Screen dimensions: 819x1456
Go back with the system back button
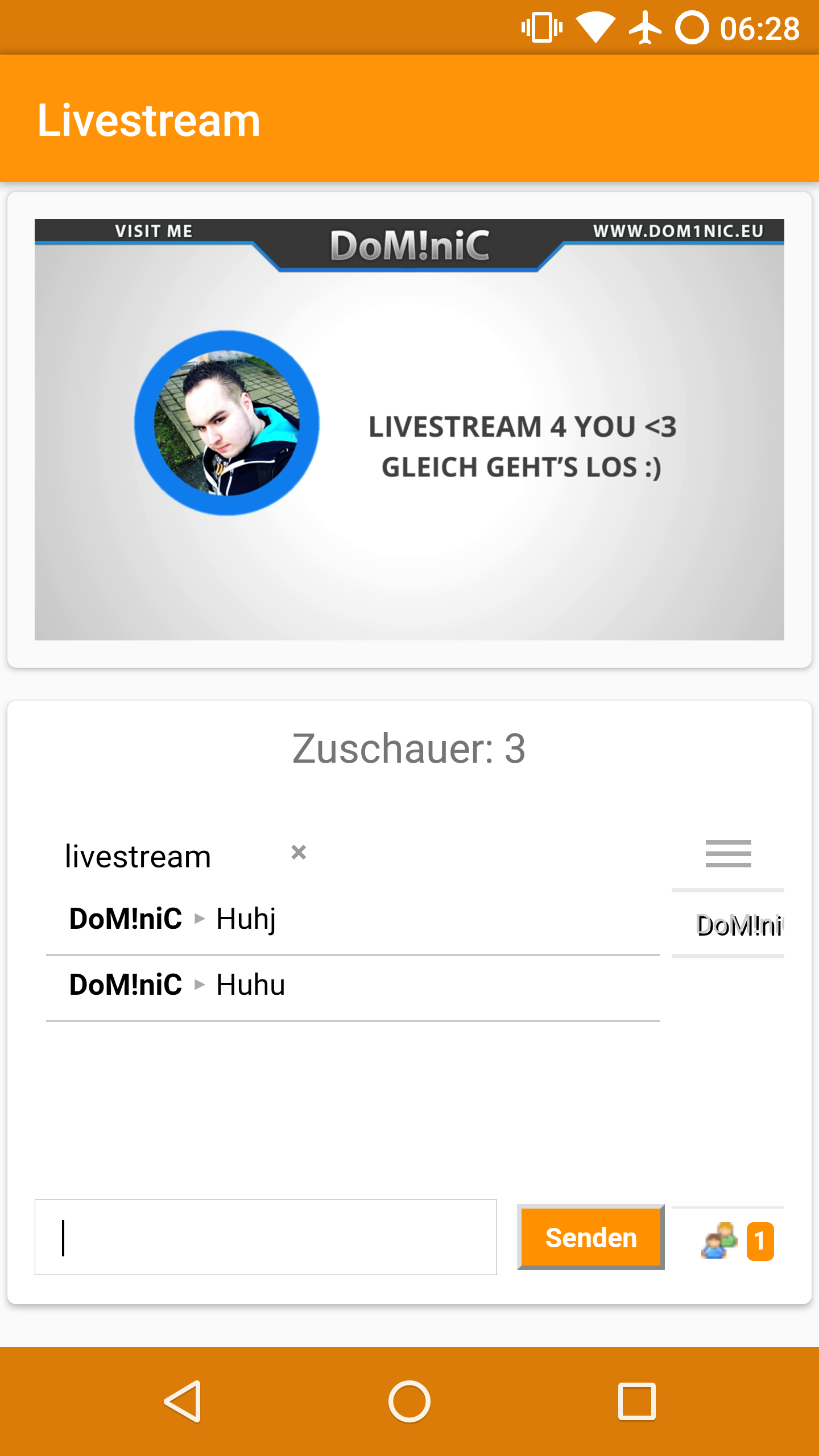click(183, 1401)
